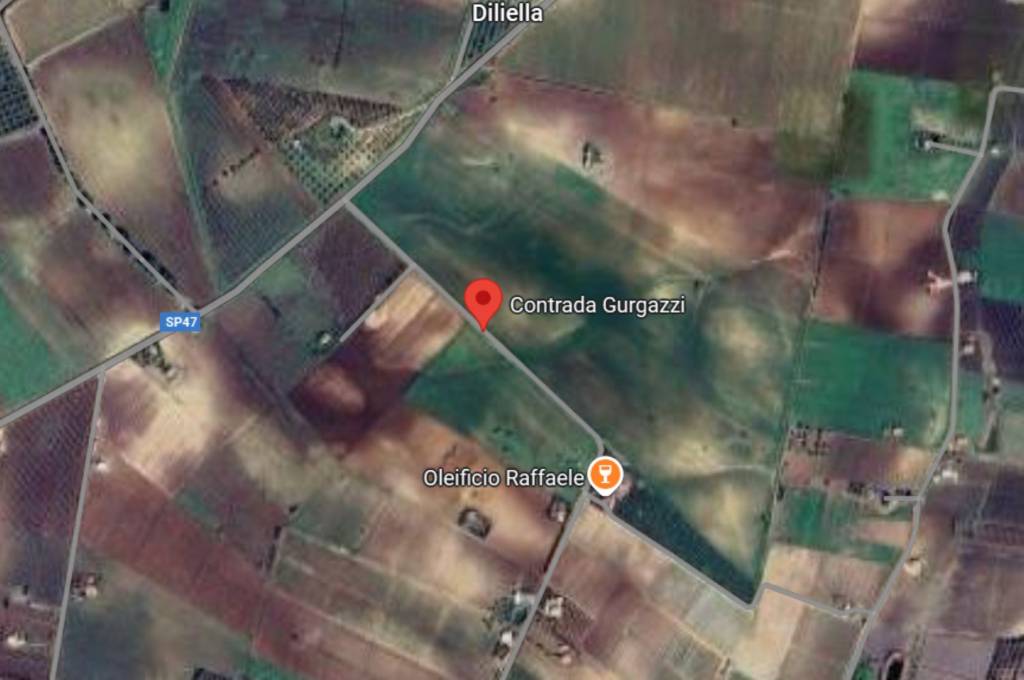The width and height of the screenshot is (1024, 680).
Task: Select the Diliella place label
Action: (507, 12)
